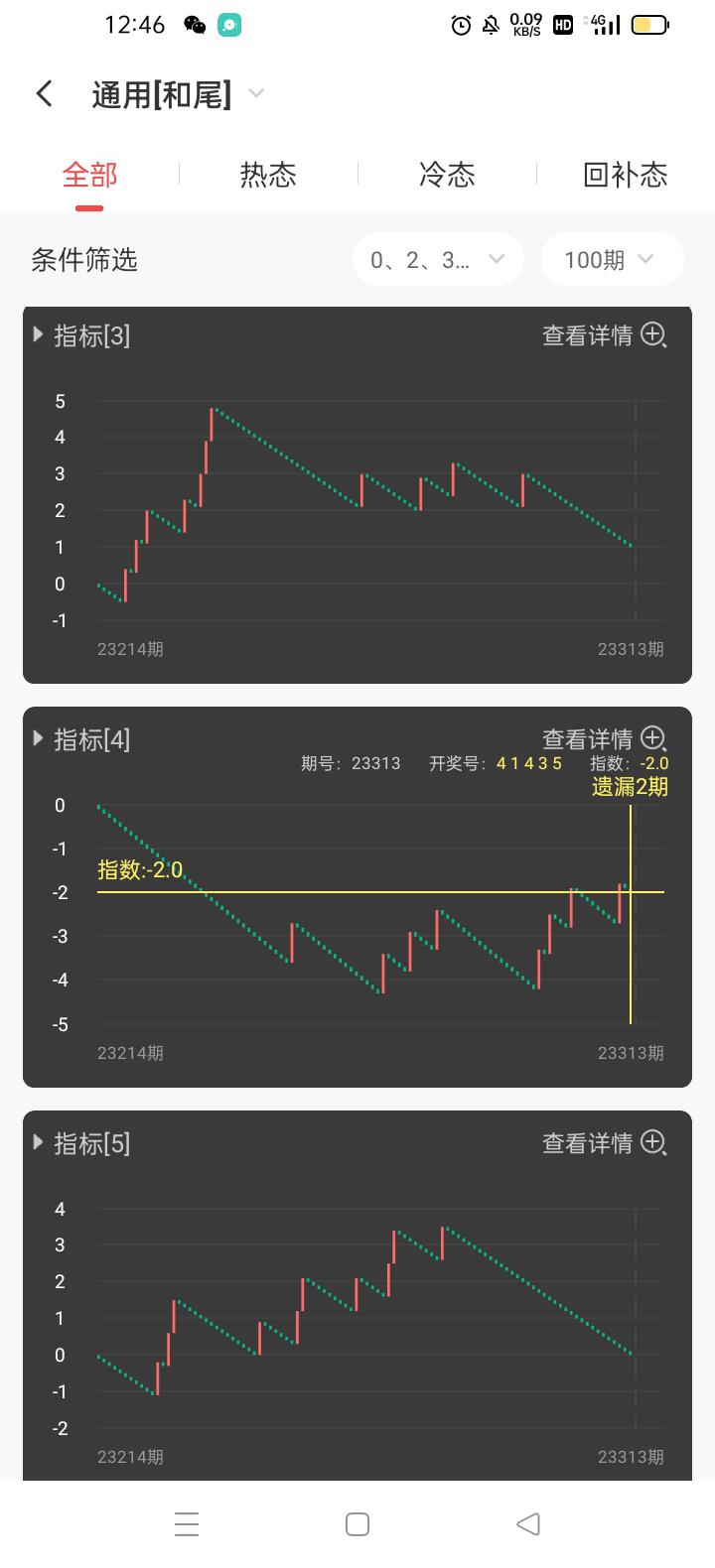Open the 0、2、3… condition filter dropdown
Screen dimensions: 715x1568
point(438,260)
